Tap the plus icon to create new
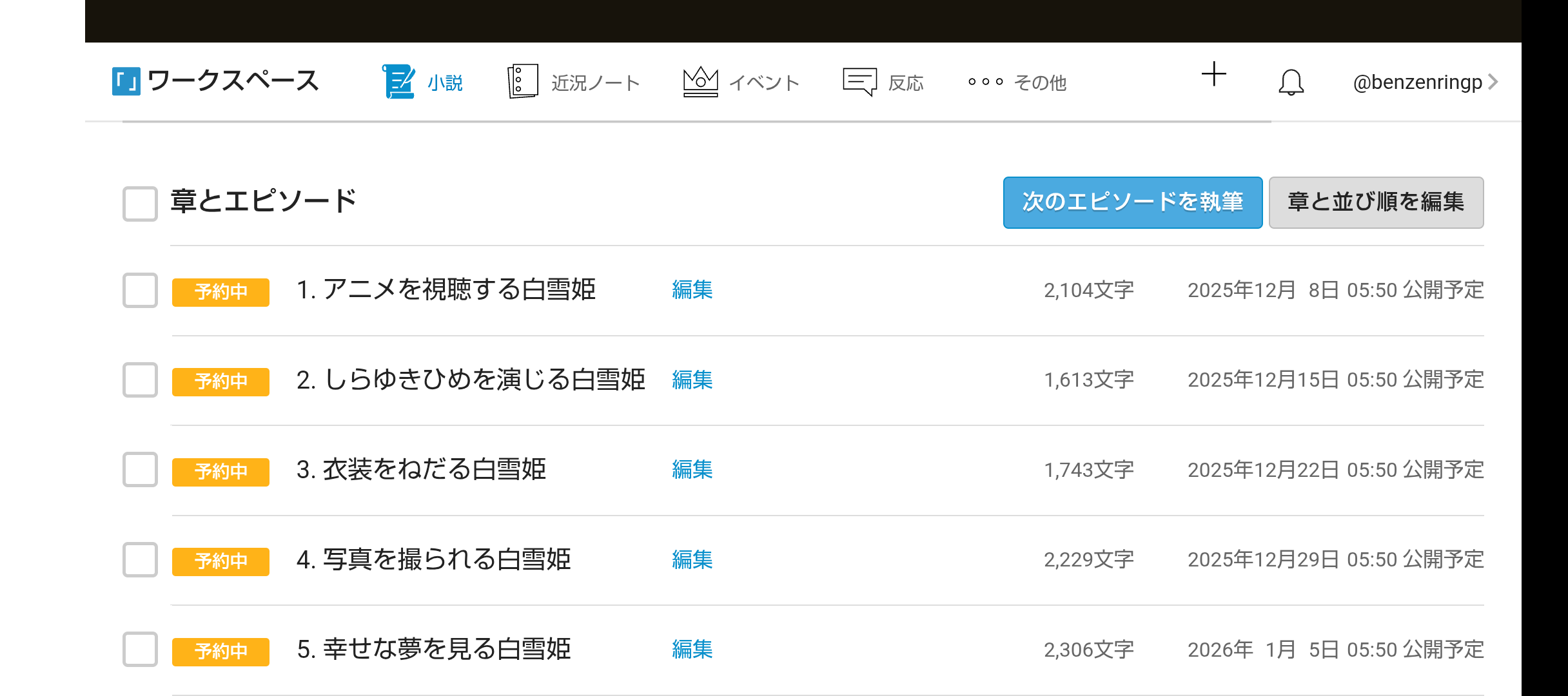Screen dimensions: 1568x696 pos(1213,75)
